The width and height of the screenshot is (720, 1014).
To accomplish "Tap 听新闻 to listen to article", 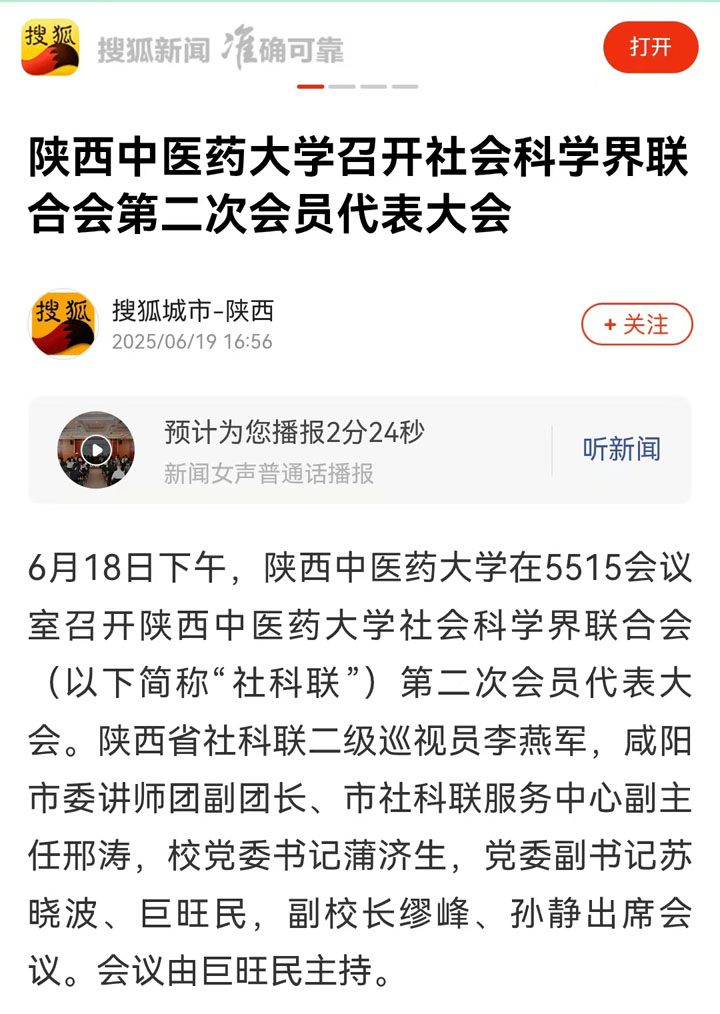I will tap(621, 450).
